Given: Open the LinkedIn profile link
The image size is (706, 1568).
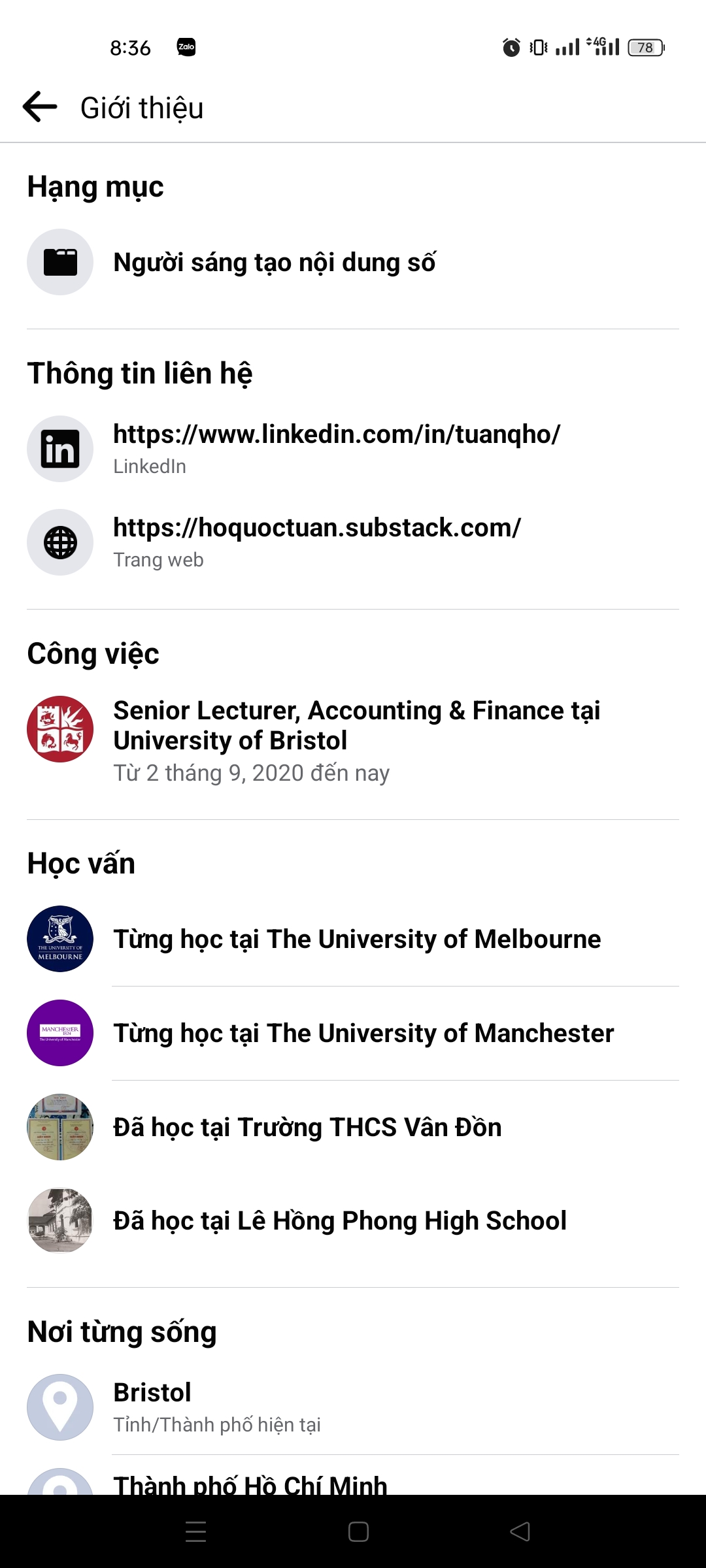Looking at the screenshot, I should point(336,435).
